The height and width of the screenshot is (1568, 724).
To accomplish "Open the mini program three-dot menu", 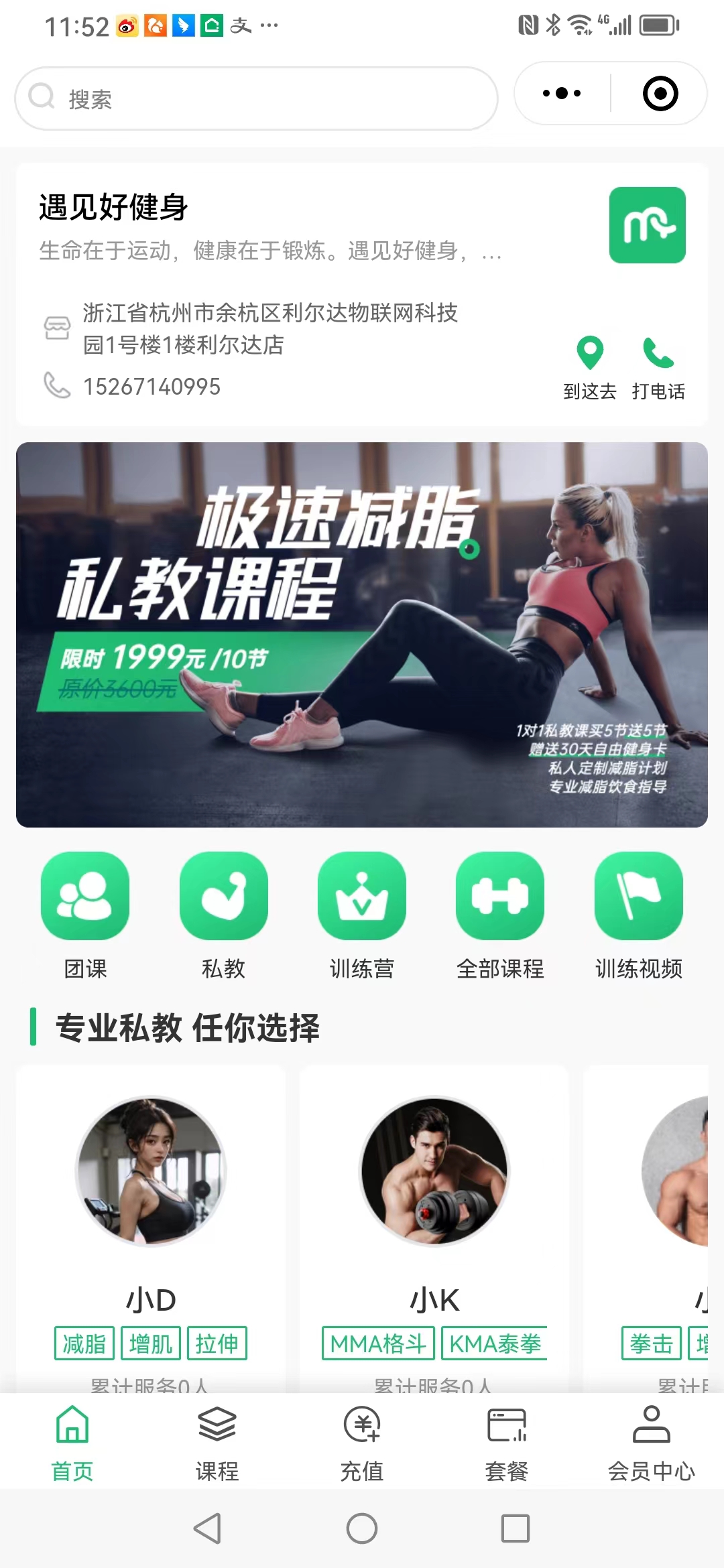I will (x=562, y=94).
